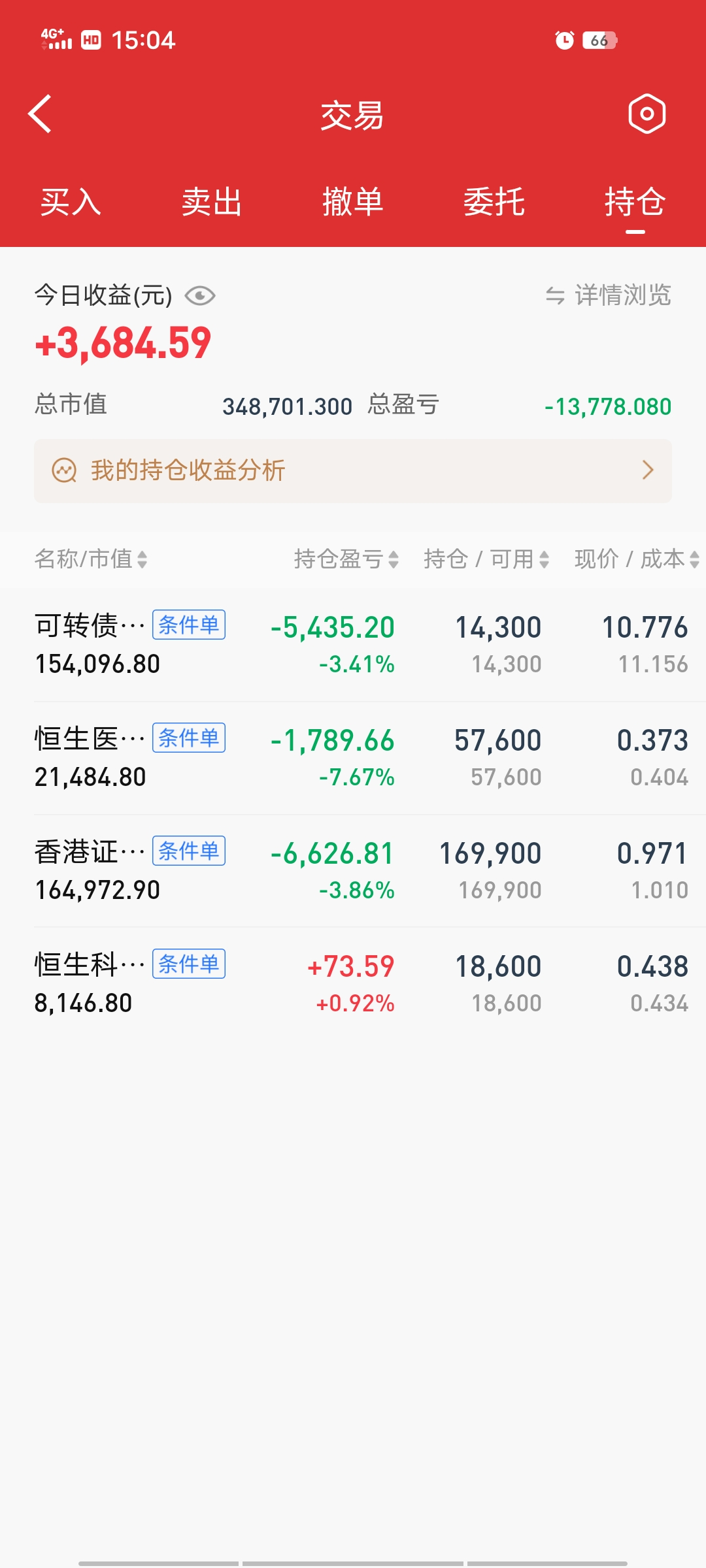Sort by 持仓盈亏 column
Screen dimensions: 706x1568
pos(346,559)
